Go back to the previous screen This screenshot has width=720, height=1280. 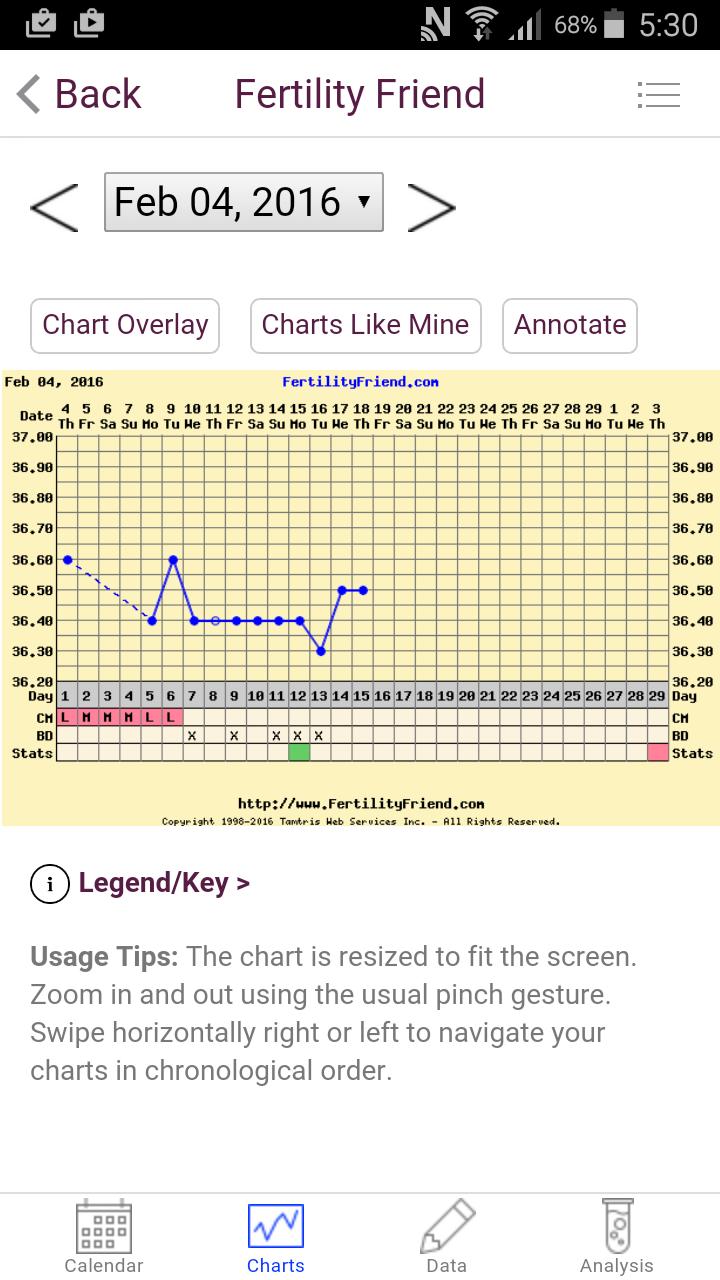point(80,95)
